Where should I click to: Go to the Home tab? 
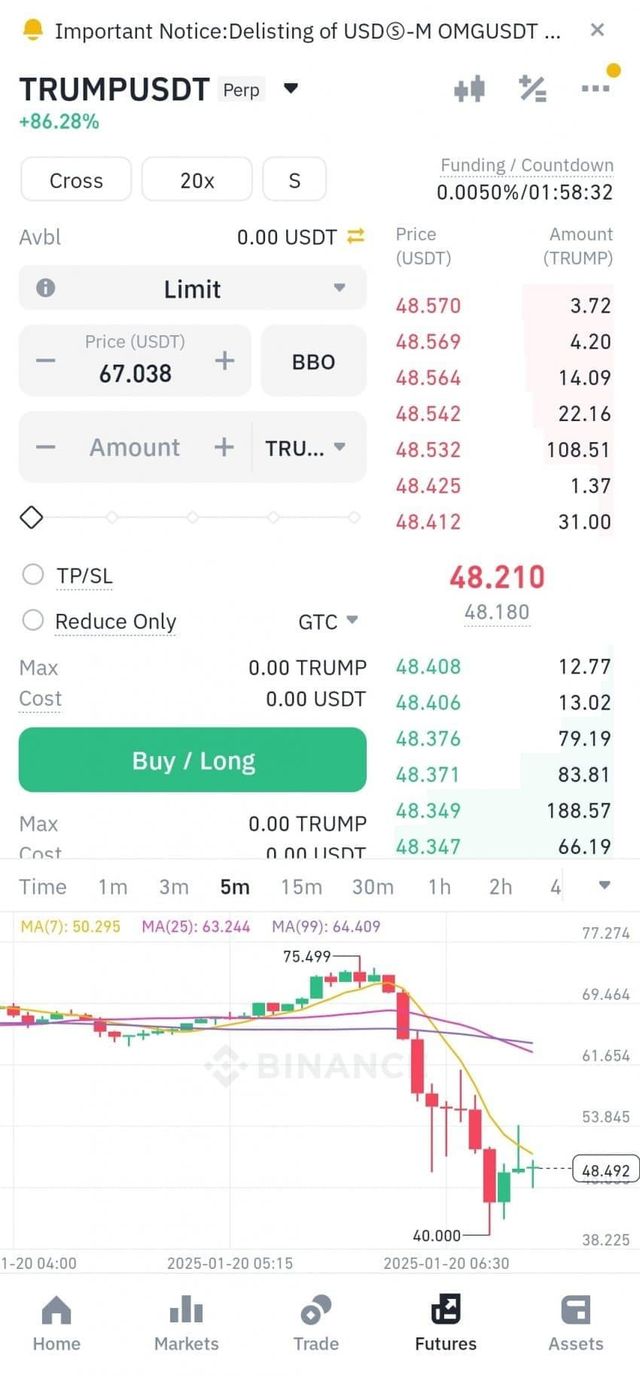[x=56, y=1322]
